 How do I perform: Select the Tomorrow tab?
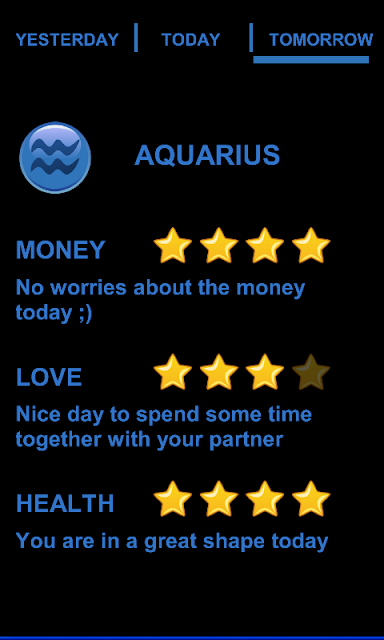pyautogui.click(x=321, y=40)
